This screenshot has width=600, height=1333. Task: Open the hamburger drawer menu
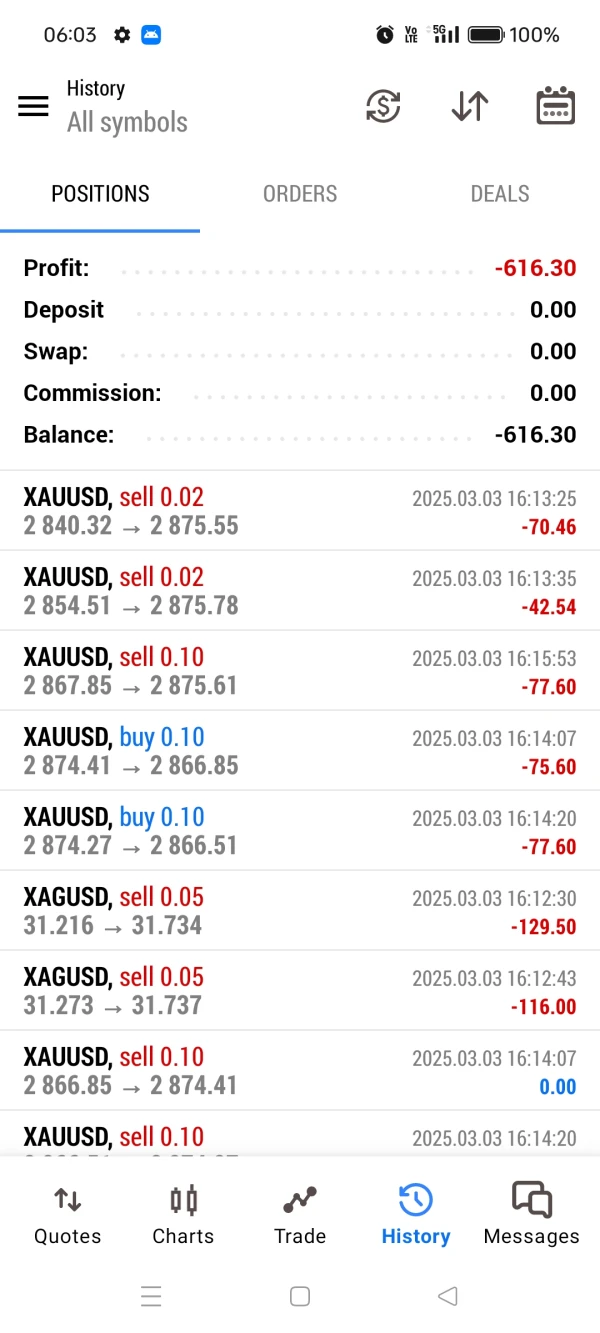coord(33,106)
